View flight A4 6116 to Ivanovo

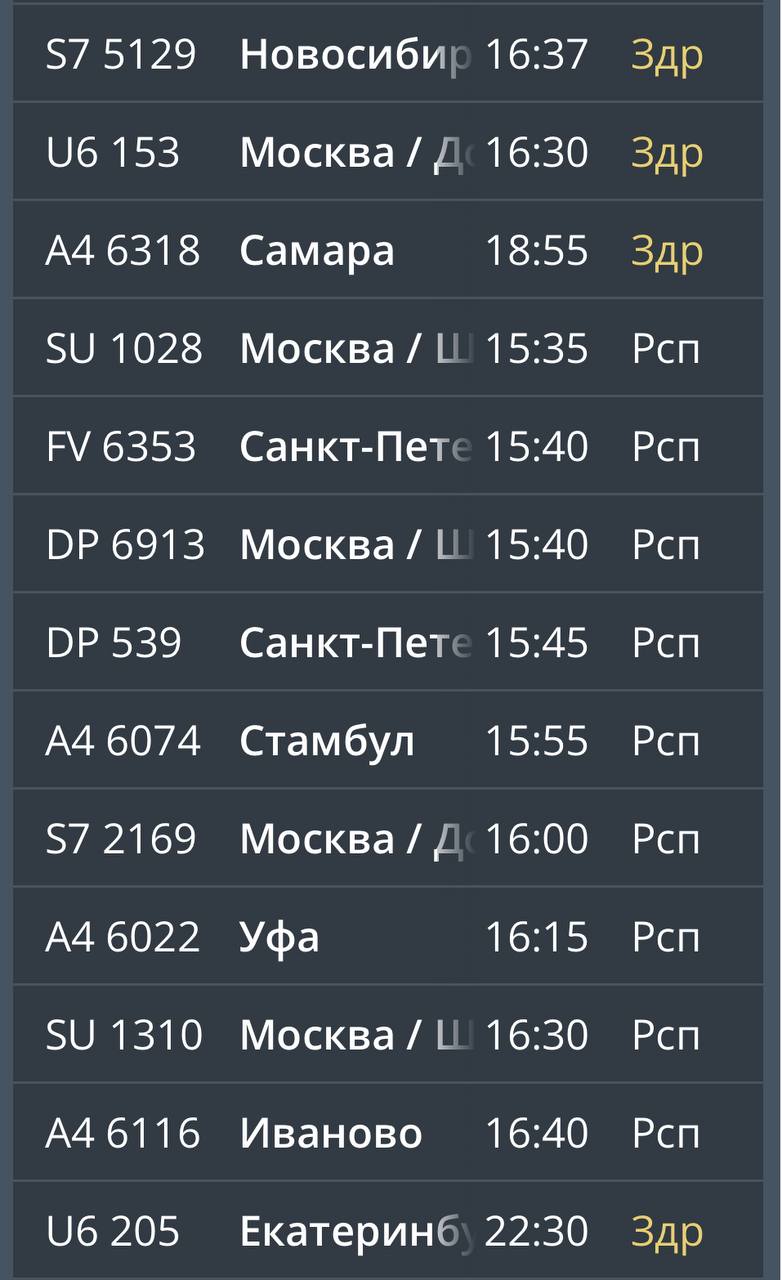(388, 1132)
